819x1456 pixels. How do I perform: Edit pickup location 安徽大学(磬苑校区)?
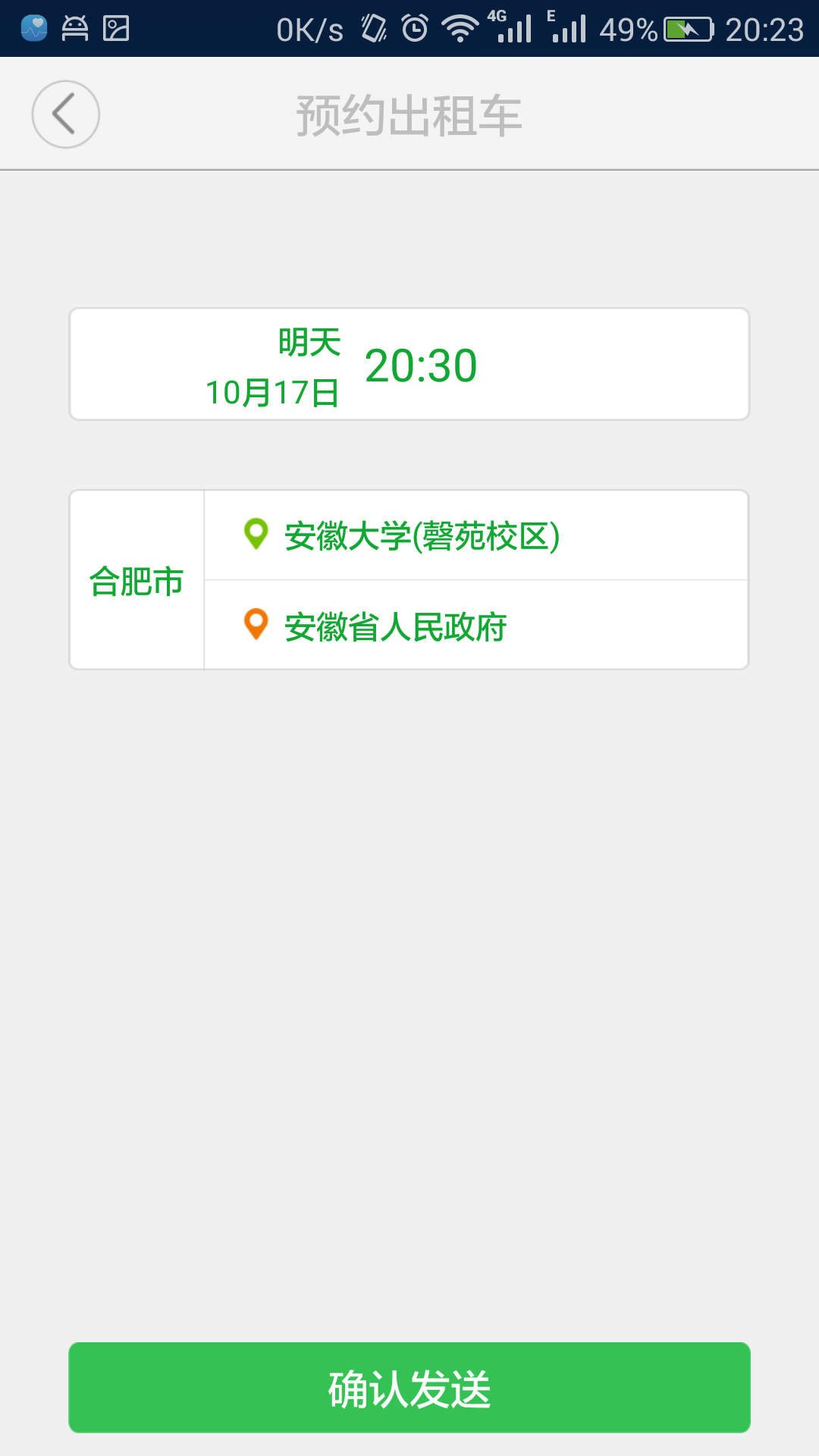click(476, 535)
